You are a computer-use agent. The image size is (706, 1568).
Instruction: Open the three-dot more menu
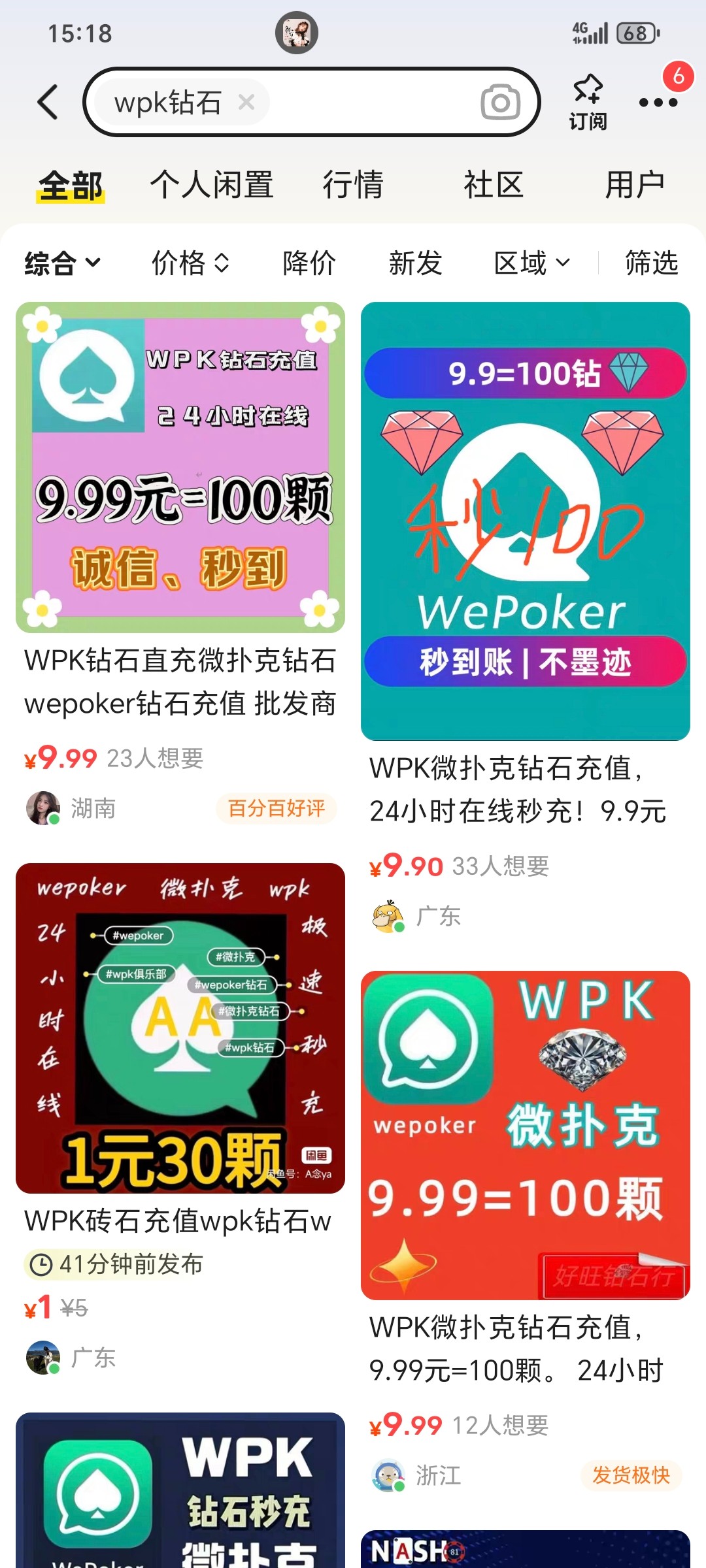click(658, 102)
